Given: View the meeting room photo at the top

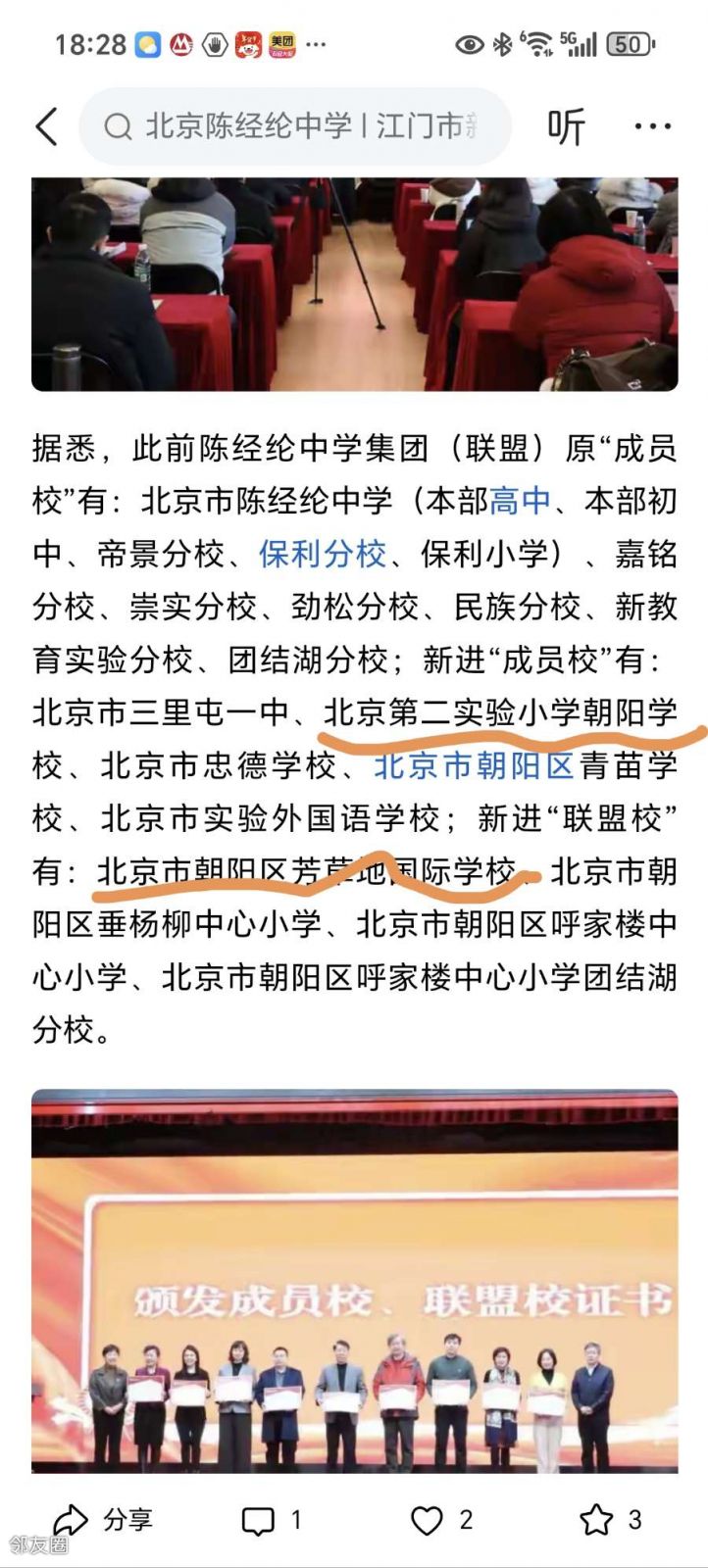Looking at the screenshot, I should pyautogui.click(x=354, y=284).
